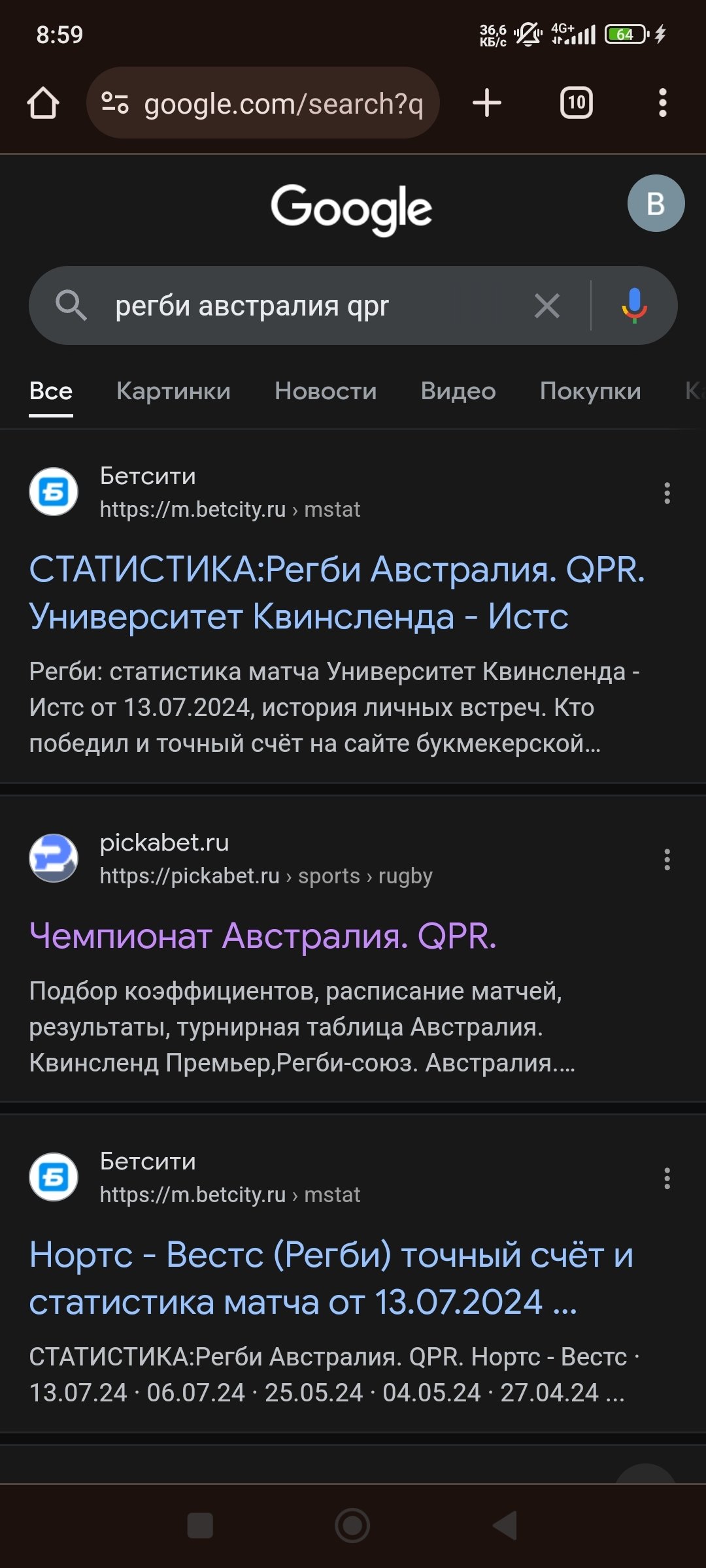Clear the search query text
Screen dimensions: 706x1568
point(546,306)
